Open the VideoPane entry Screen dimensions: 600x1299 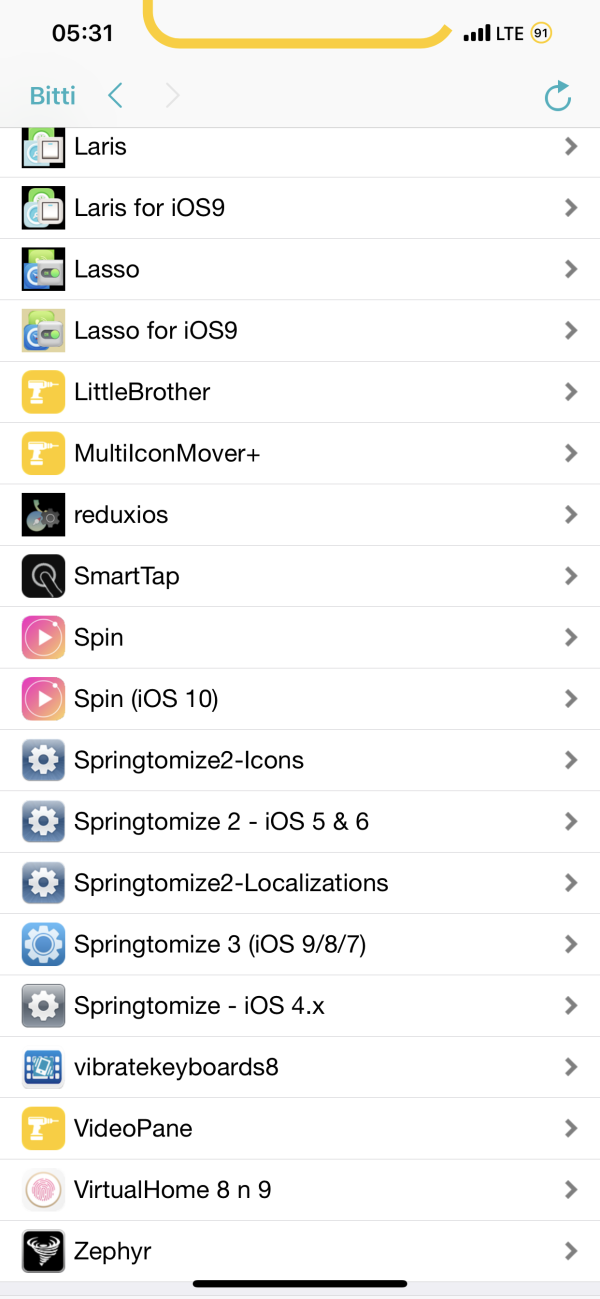300,1128
